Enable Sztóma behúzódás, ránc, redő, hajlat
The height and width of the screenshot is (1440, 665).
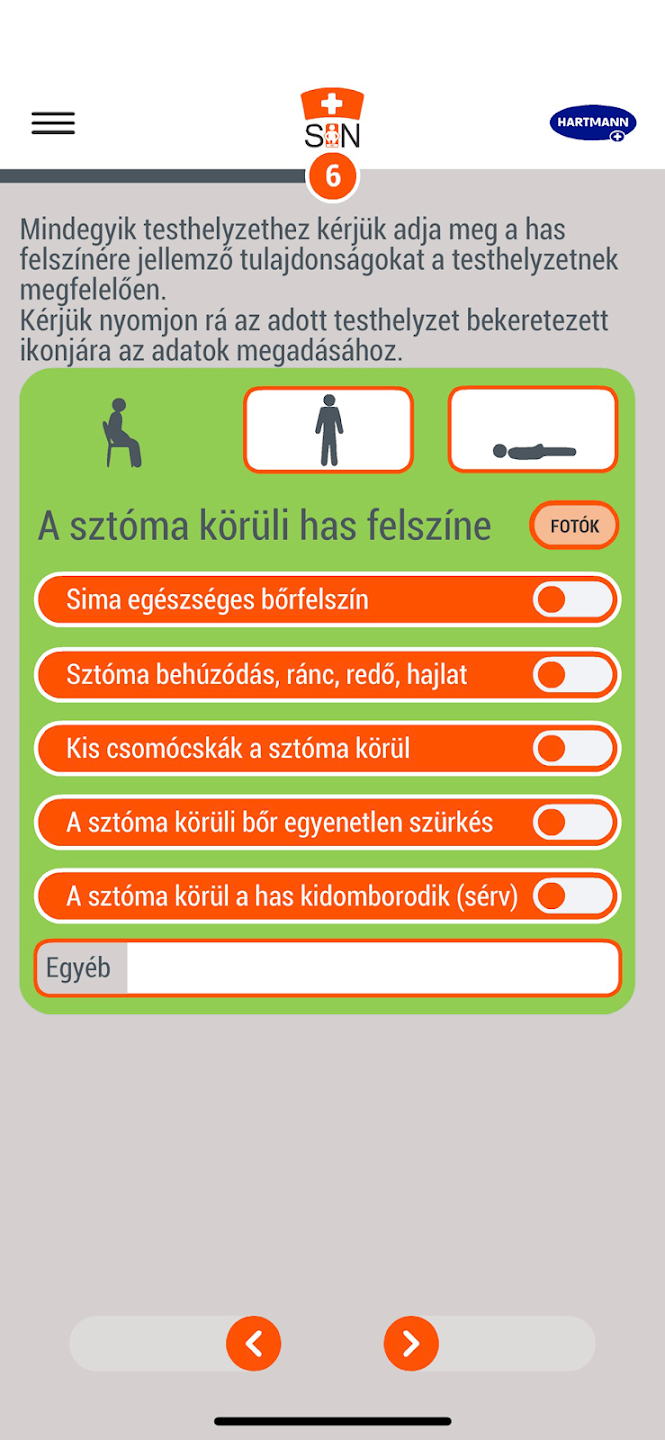[x=572, y=675]
